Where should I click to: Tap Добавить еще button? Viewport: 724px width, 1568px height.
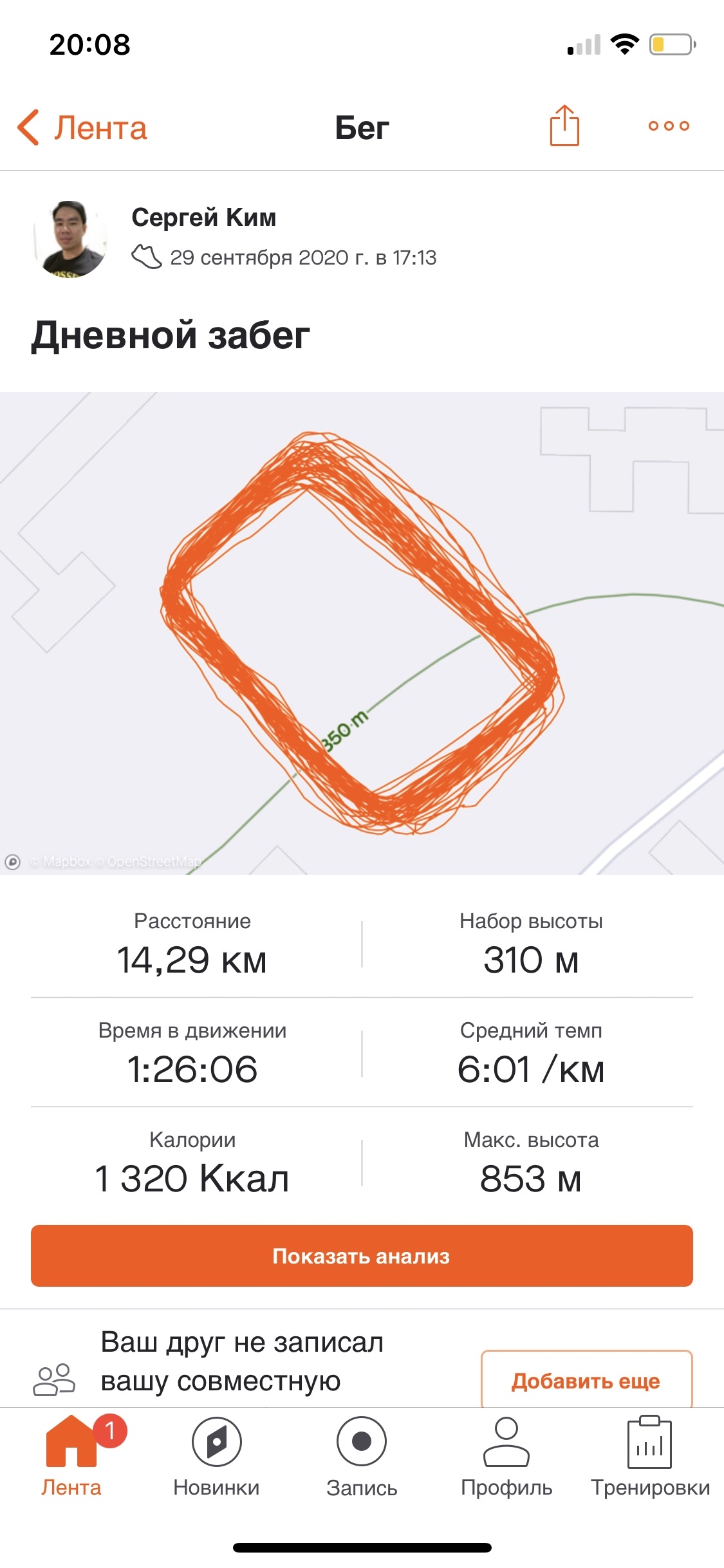(586, 1381)
